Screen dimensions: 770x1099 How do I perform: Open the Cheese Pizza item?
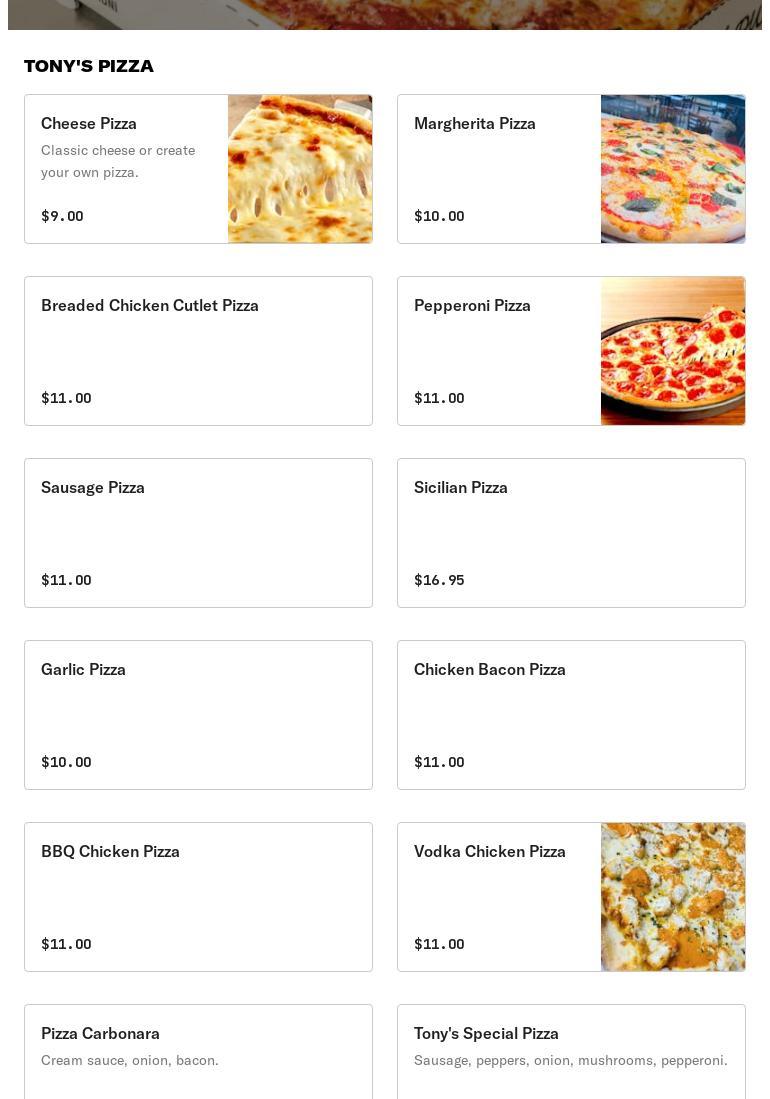tap(198, 169)
